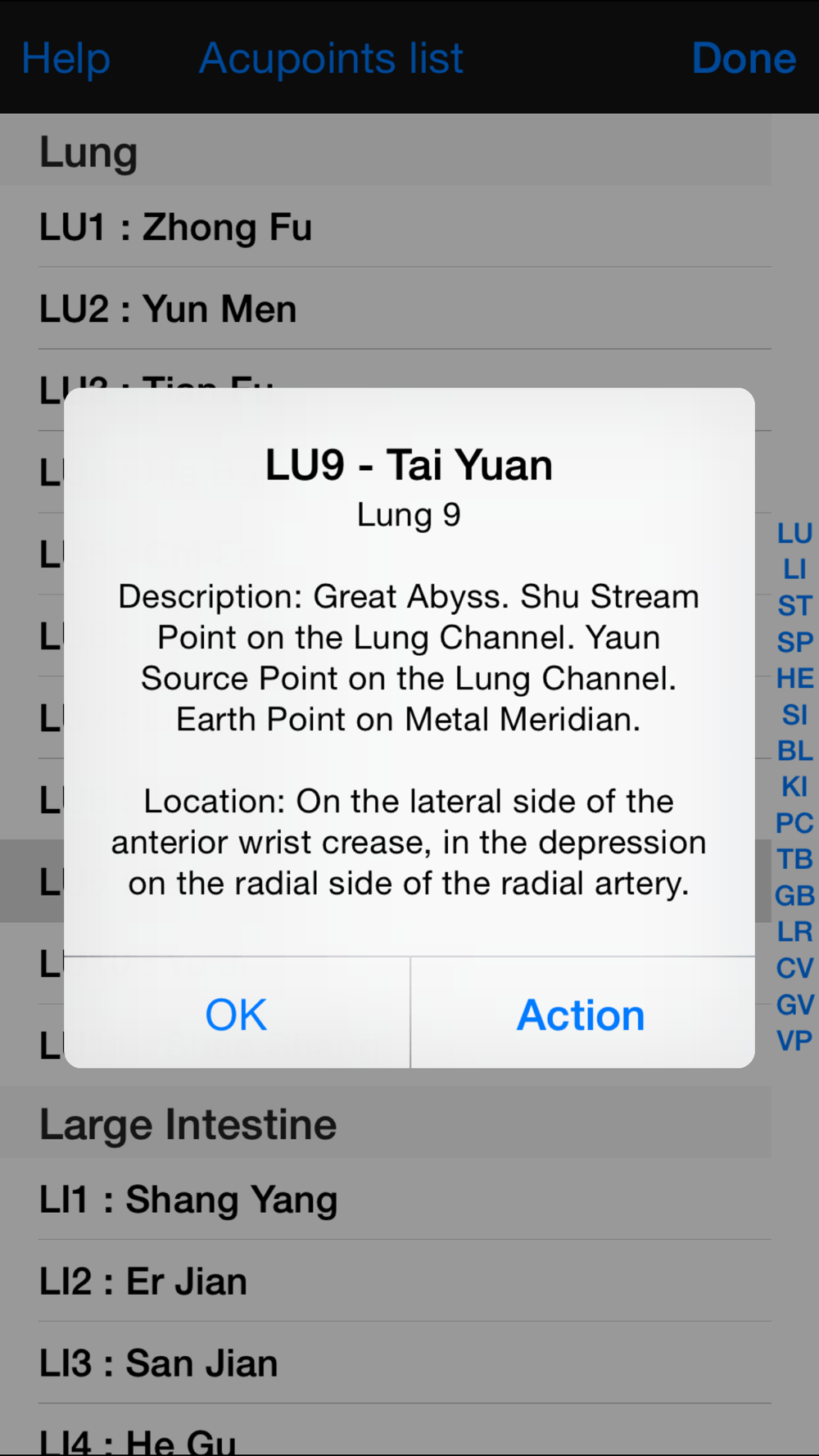This screenshot has width=819, height=1456.
Task: Open LI1 : Shang Yang entry
Action: tap(386, 1200)
